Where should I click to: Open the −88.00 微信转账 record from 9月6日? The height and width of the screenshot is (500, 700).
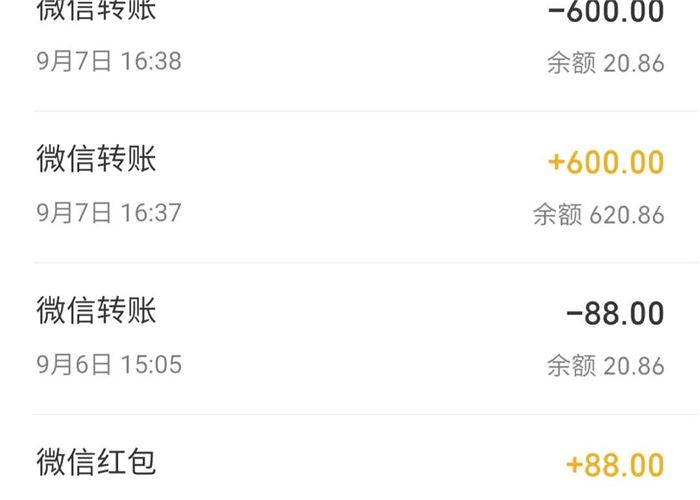coord(350,338)
